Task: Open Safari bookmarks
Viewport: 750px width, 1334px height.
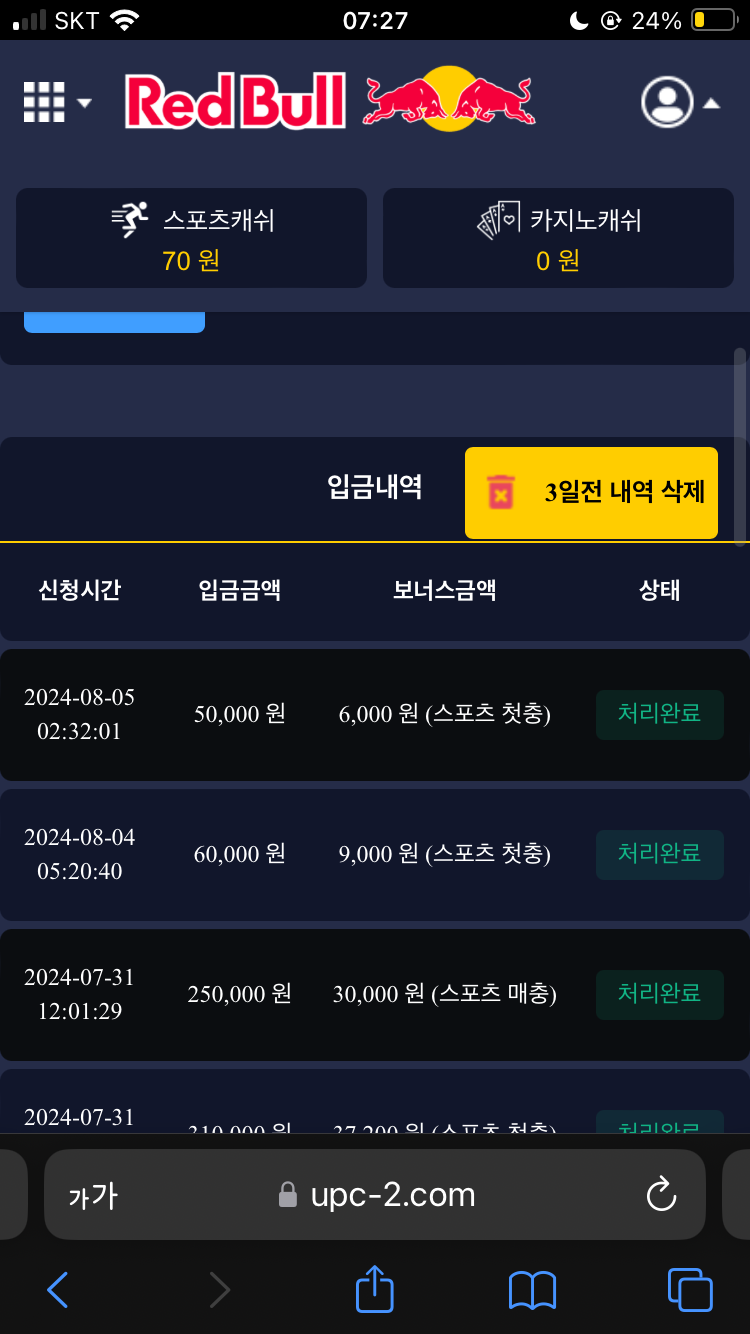Action: click(x=532, y=1290)
